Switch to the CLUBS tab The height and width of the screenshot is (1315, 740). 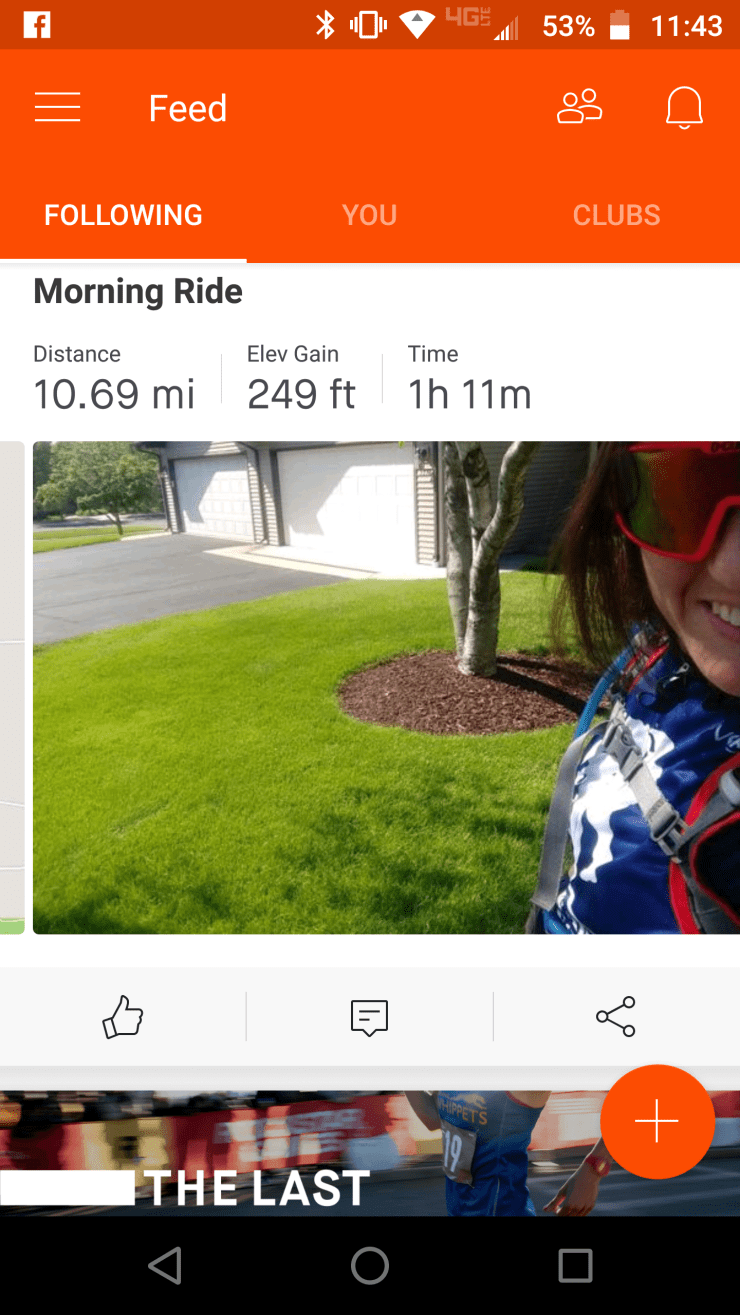point(616,214)
